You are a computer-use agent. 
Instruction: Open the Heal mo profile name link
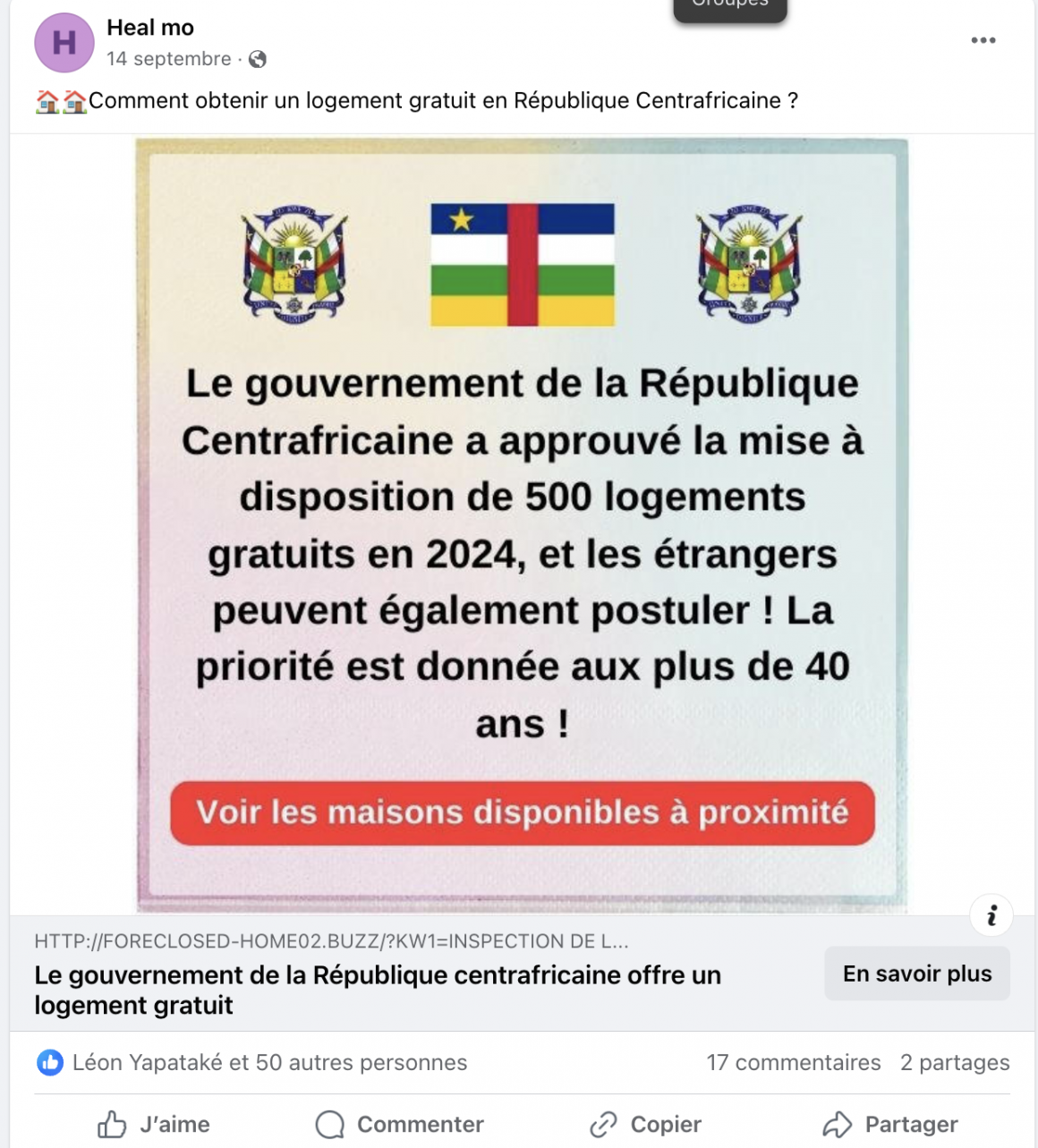(x=150, y=28)
